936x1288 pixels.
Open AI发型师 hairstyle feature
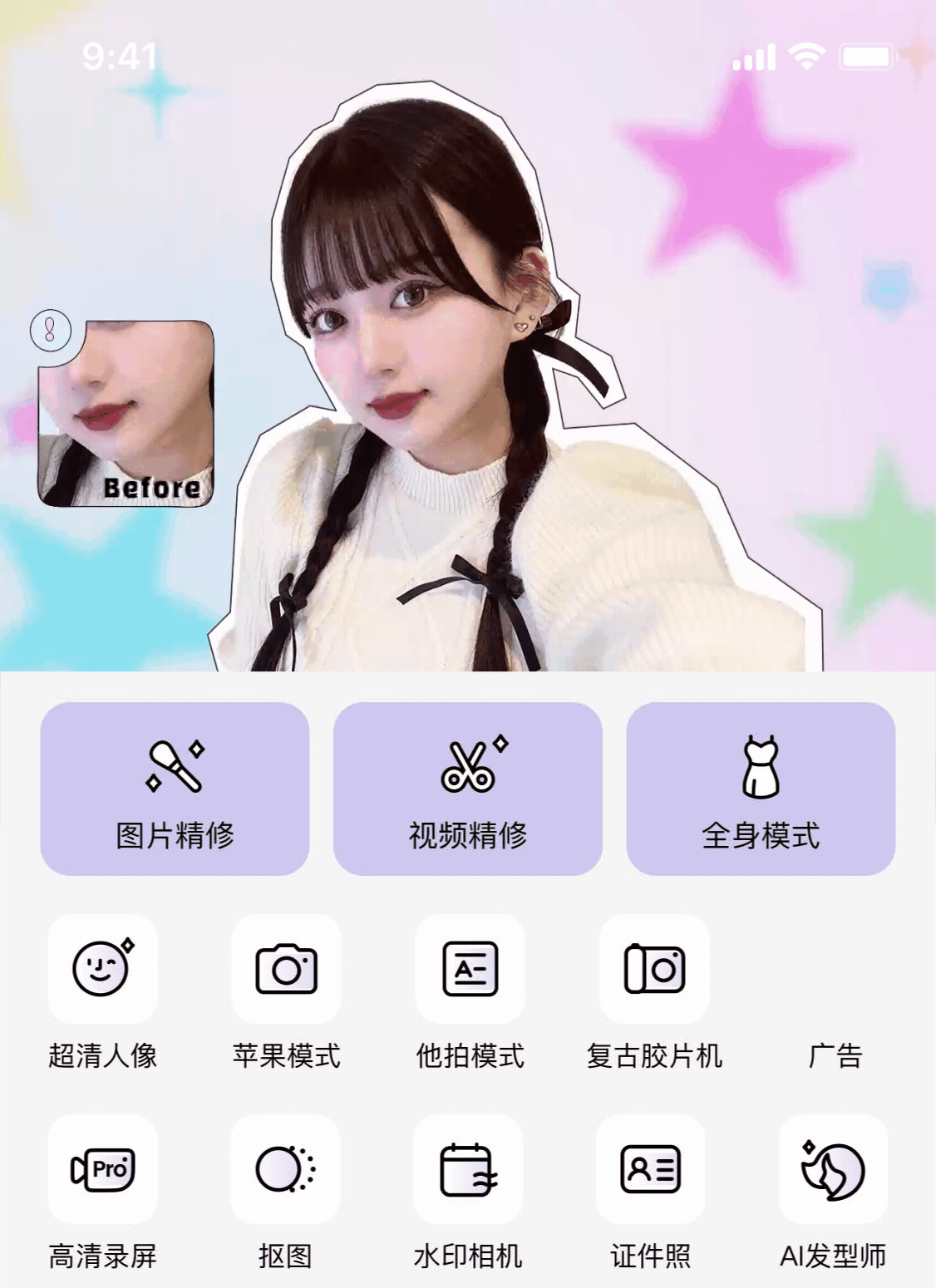coord(833,1169)
